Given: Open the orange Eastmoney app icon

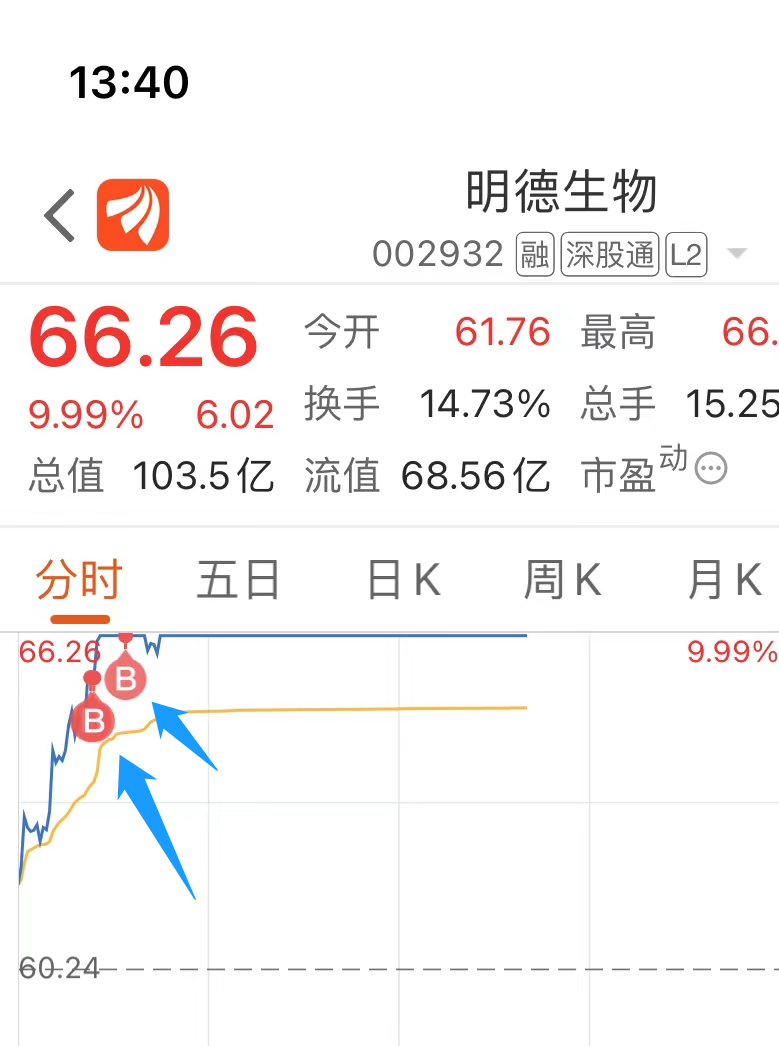Looking at the screenshot, I should click(133, 215).
